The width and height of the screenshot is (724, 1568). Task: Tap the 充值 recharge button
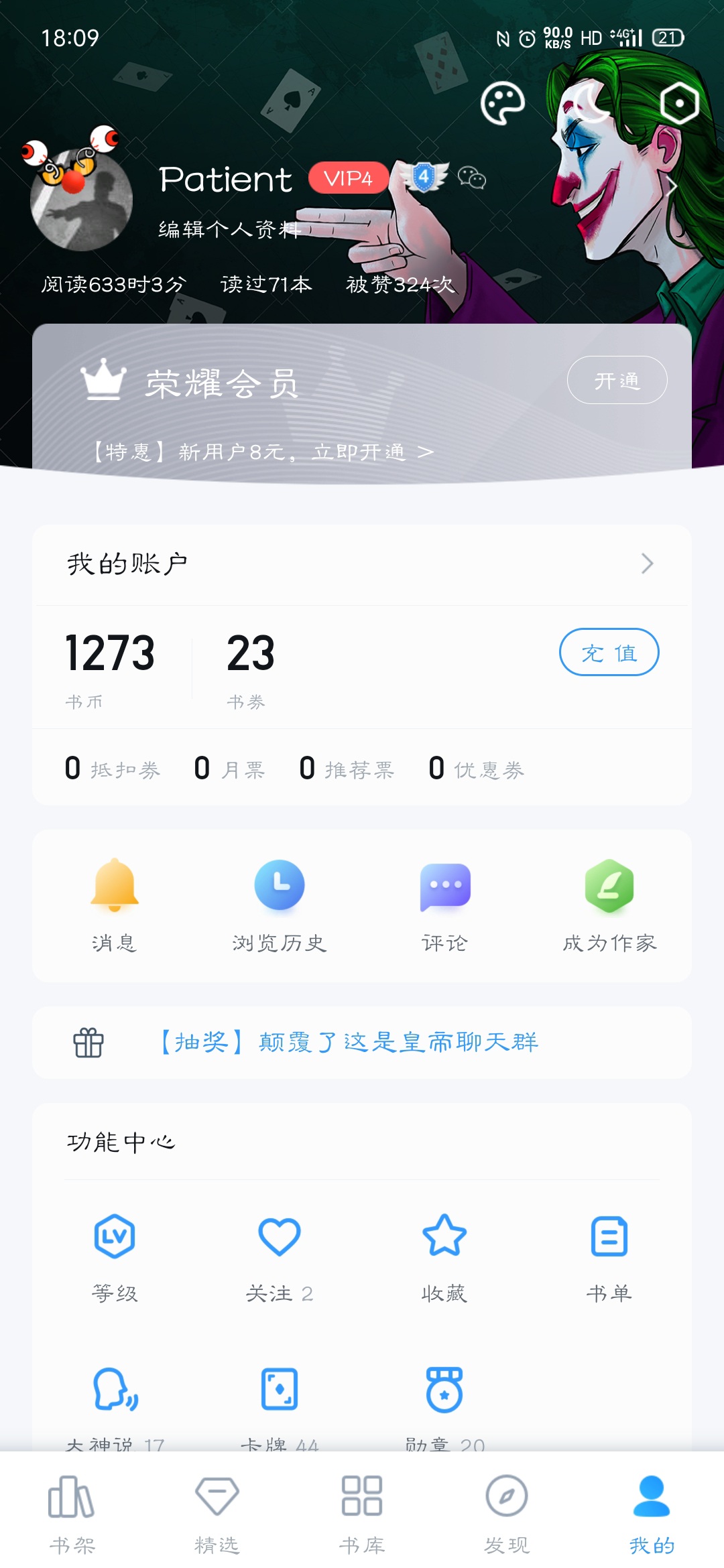(x=609, y=652)
